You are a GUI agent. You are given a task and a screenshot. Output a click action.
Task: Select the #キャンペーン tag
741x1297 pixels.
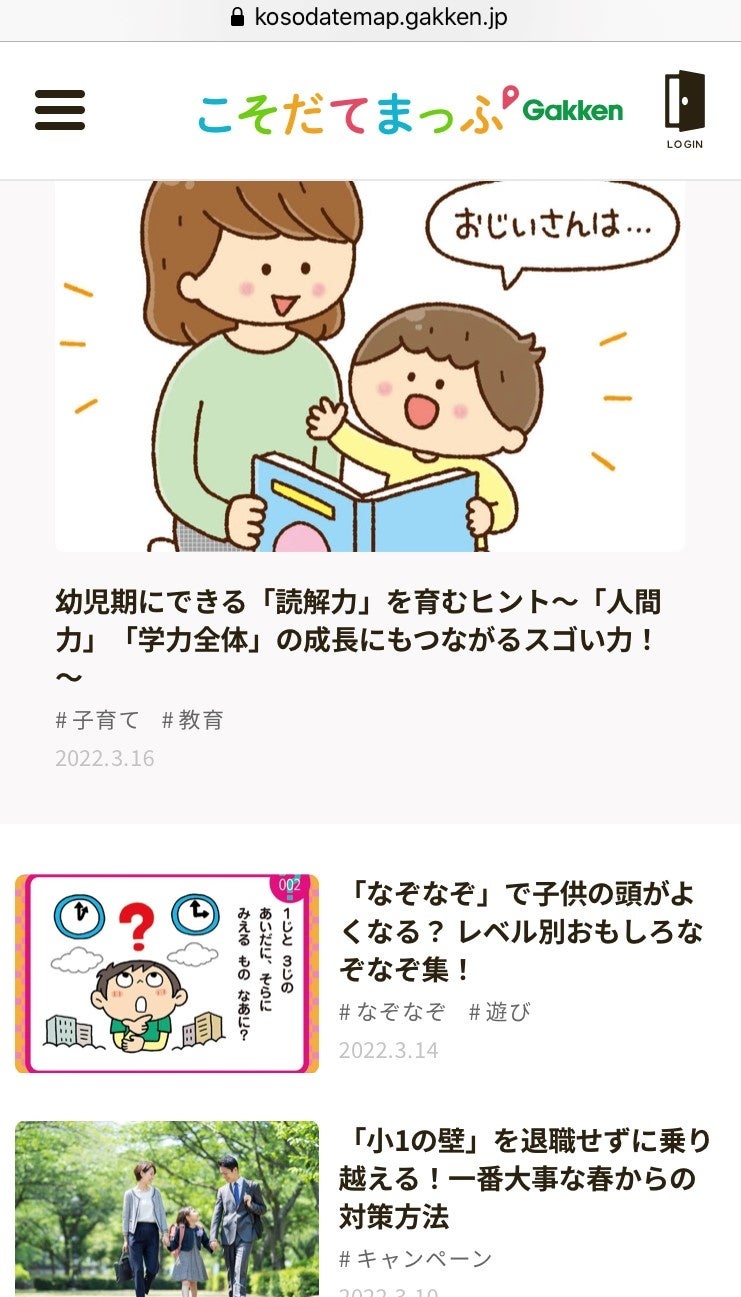(x=415, y=1258)
